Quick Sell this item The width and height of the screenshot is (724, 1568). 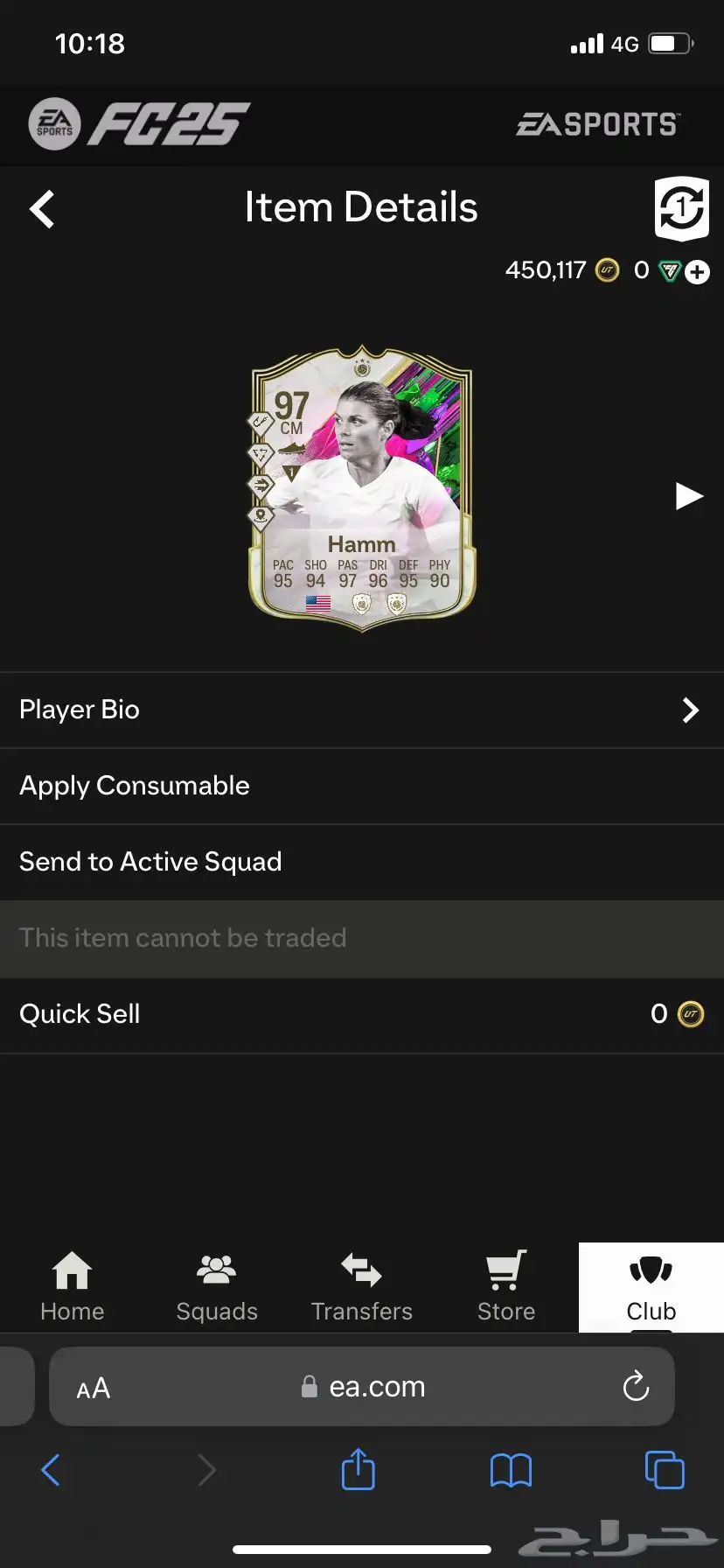pos(361,1014)
